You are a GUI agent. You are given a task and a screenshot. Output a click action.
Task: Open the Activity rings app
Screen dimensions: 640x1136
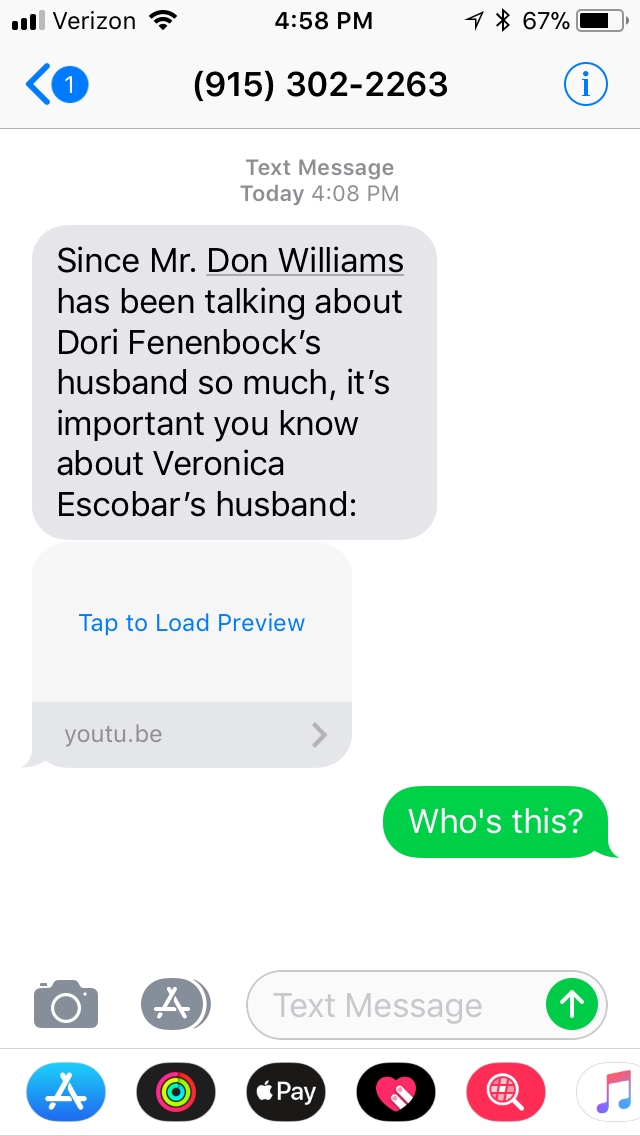coord(176,1091)
